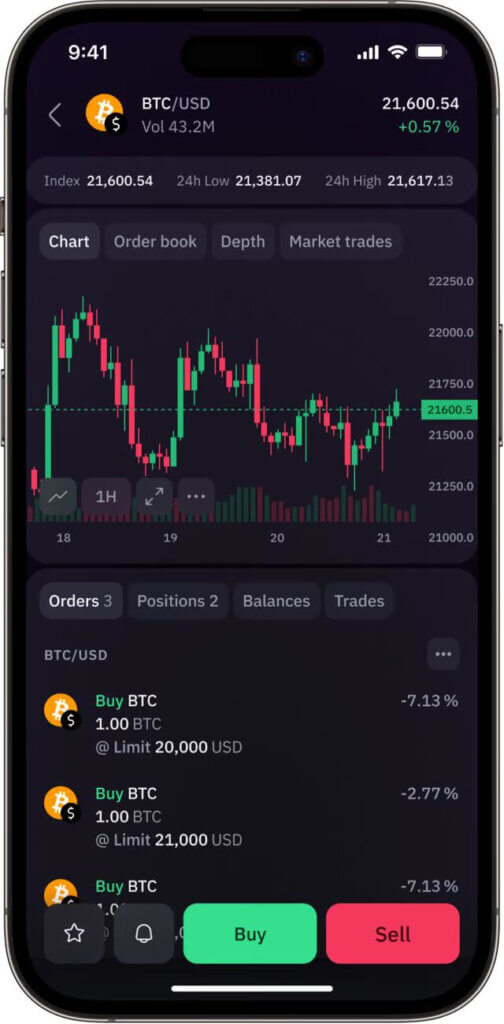Add BTC/USD to favorites with the star

click(x=74, y=933)
